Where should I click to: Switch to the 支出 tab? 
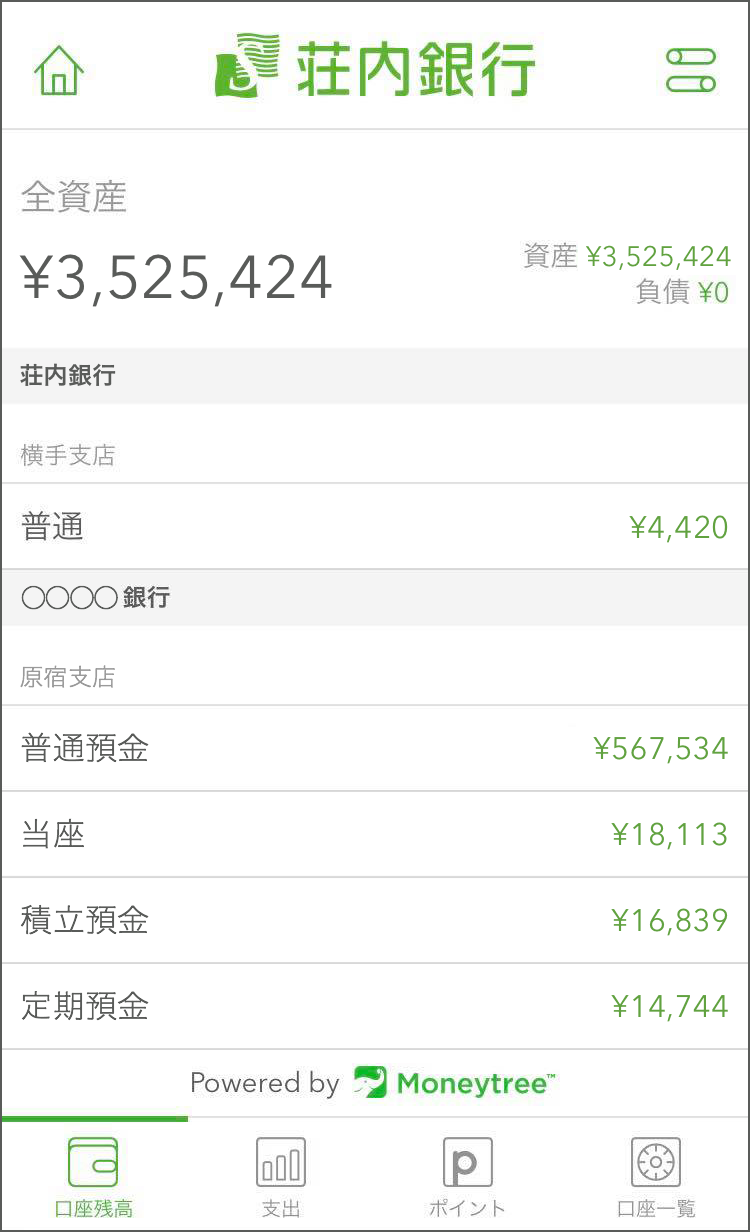pos(281,1177)
